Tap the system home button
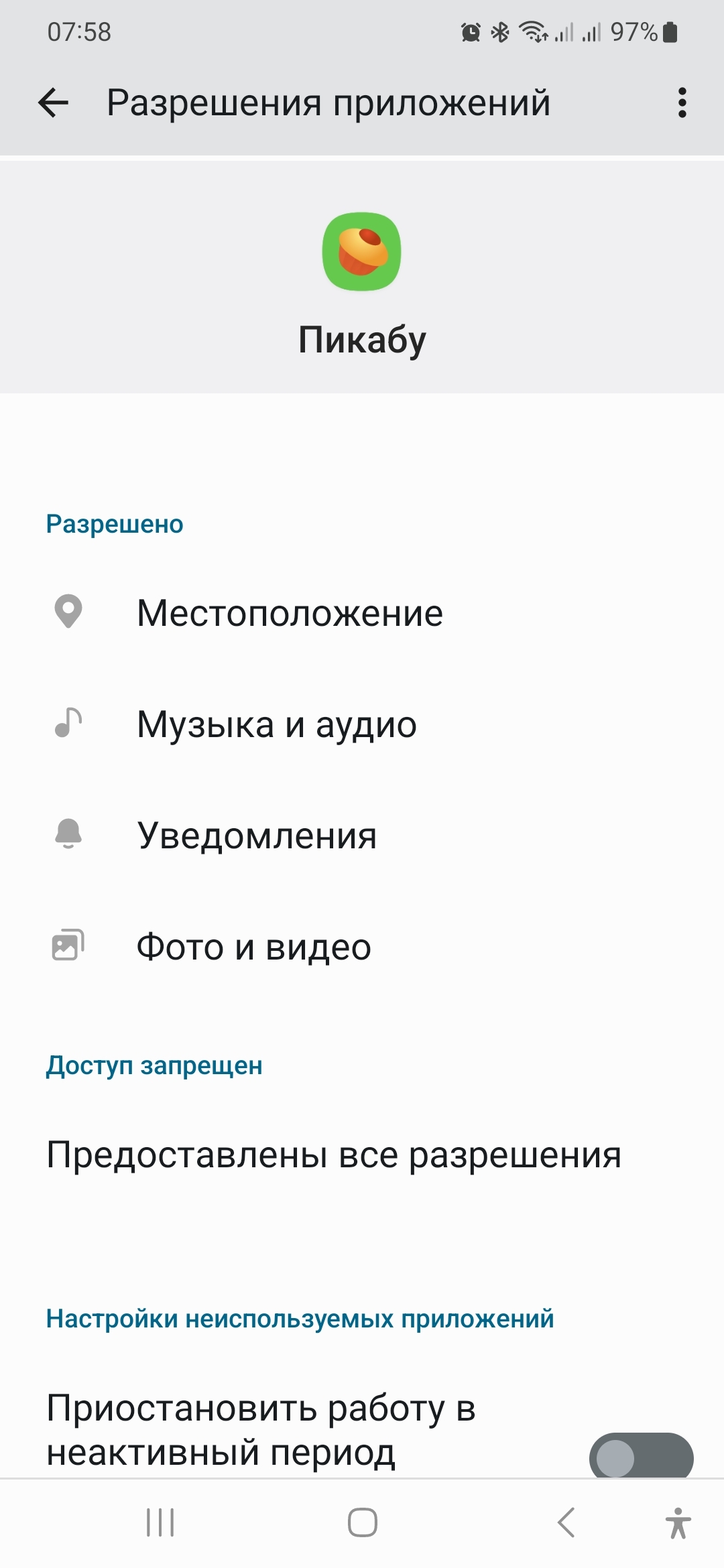The width and height of the screenshot is (724, 1568). pyautogui.click(x=362, y=1522)
